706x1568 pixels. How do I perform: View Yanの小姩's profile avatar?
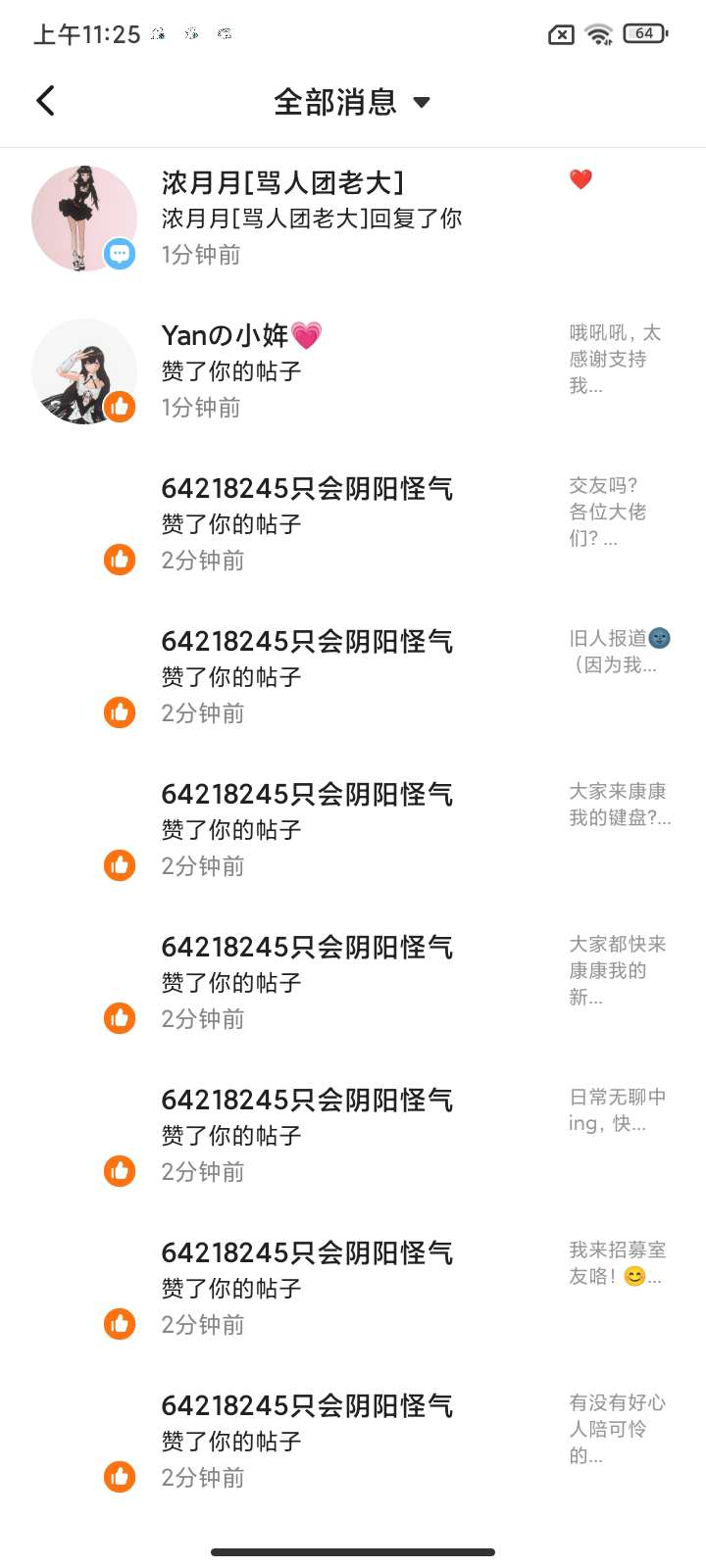[x=84, y=371]
